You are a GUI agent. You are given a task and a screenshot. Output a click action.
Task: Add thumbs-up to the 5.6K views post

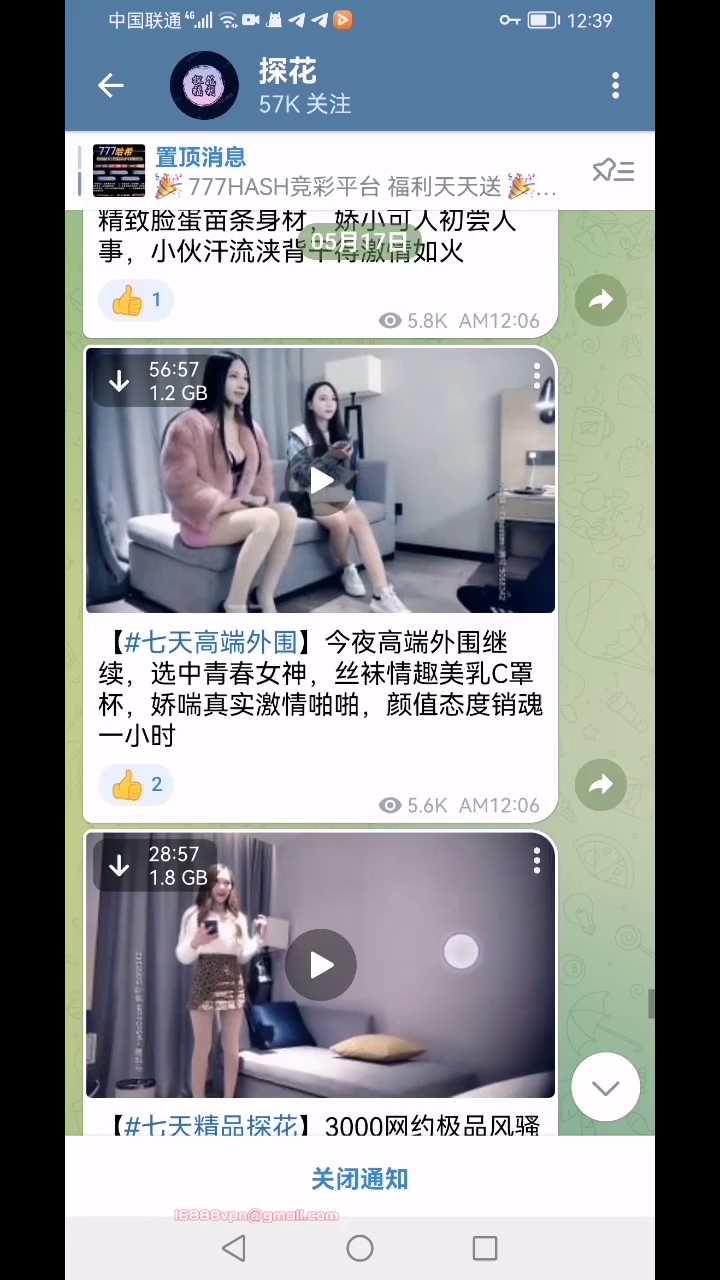(x=137, y=785)
